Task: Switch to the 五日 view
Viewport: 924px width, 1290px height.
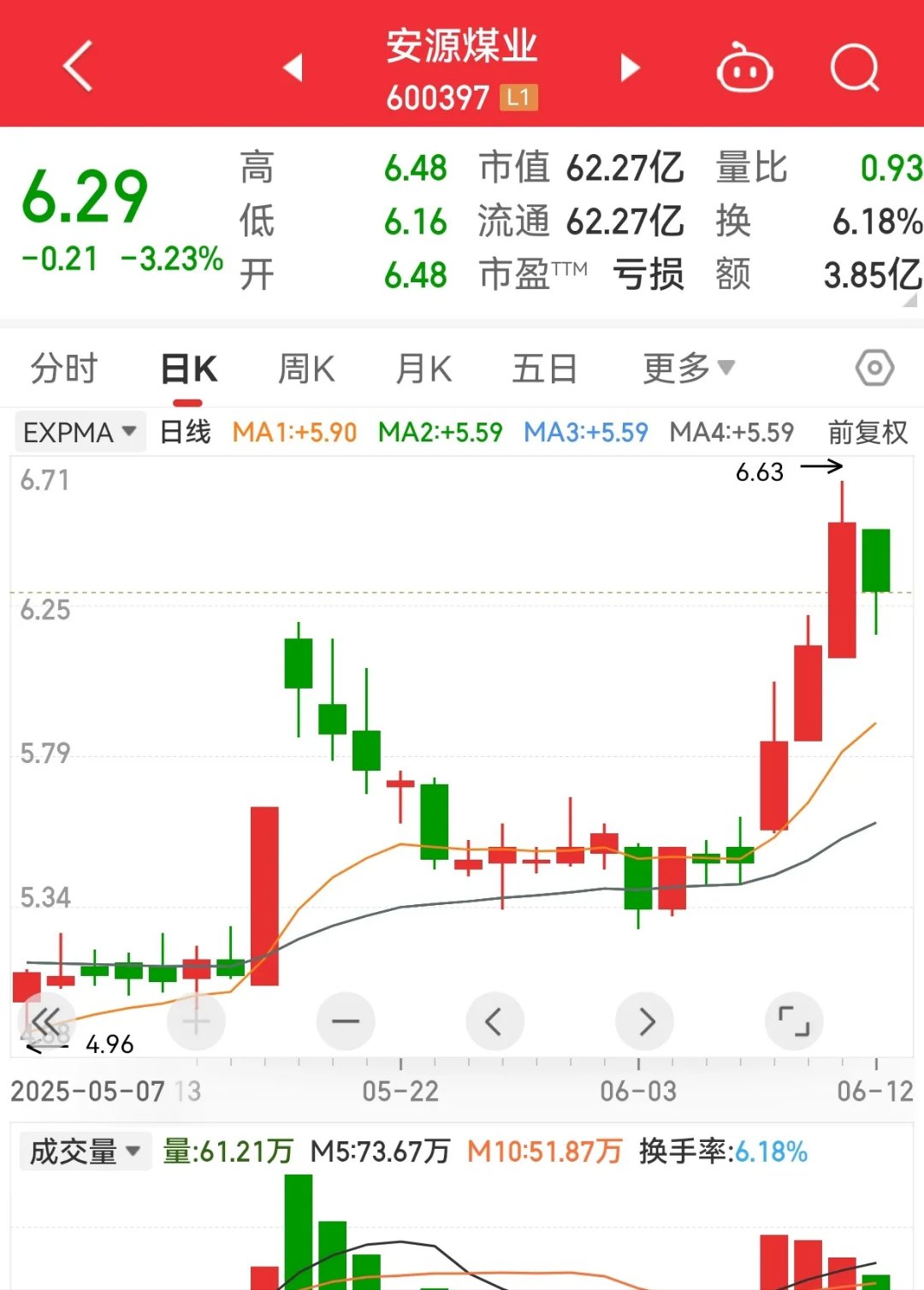Action: (544, 370)
